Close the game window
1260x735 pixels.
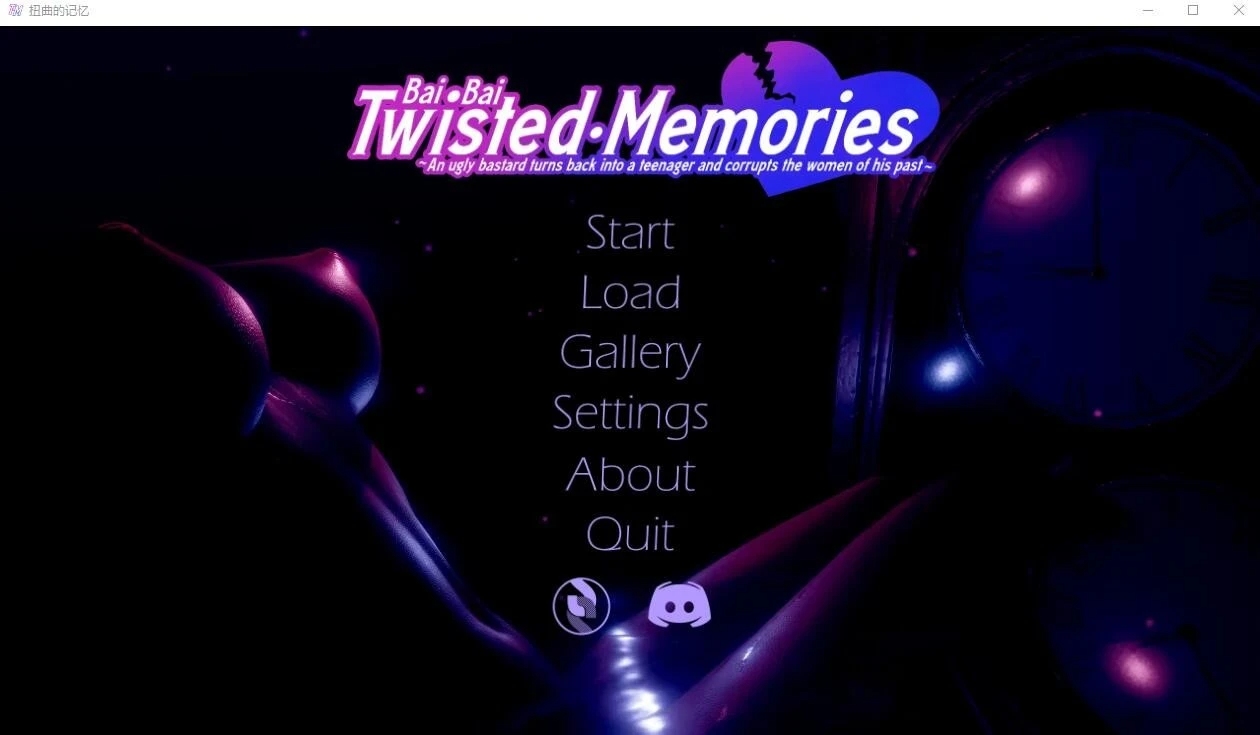[1238, 11]
